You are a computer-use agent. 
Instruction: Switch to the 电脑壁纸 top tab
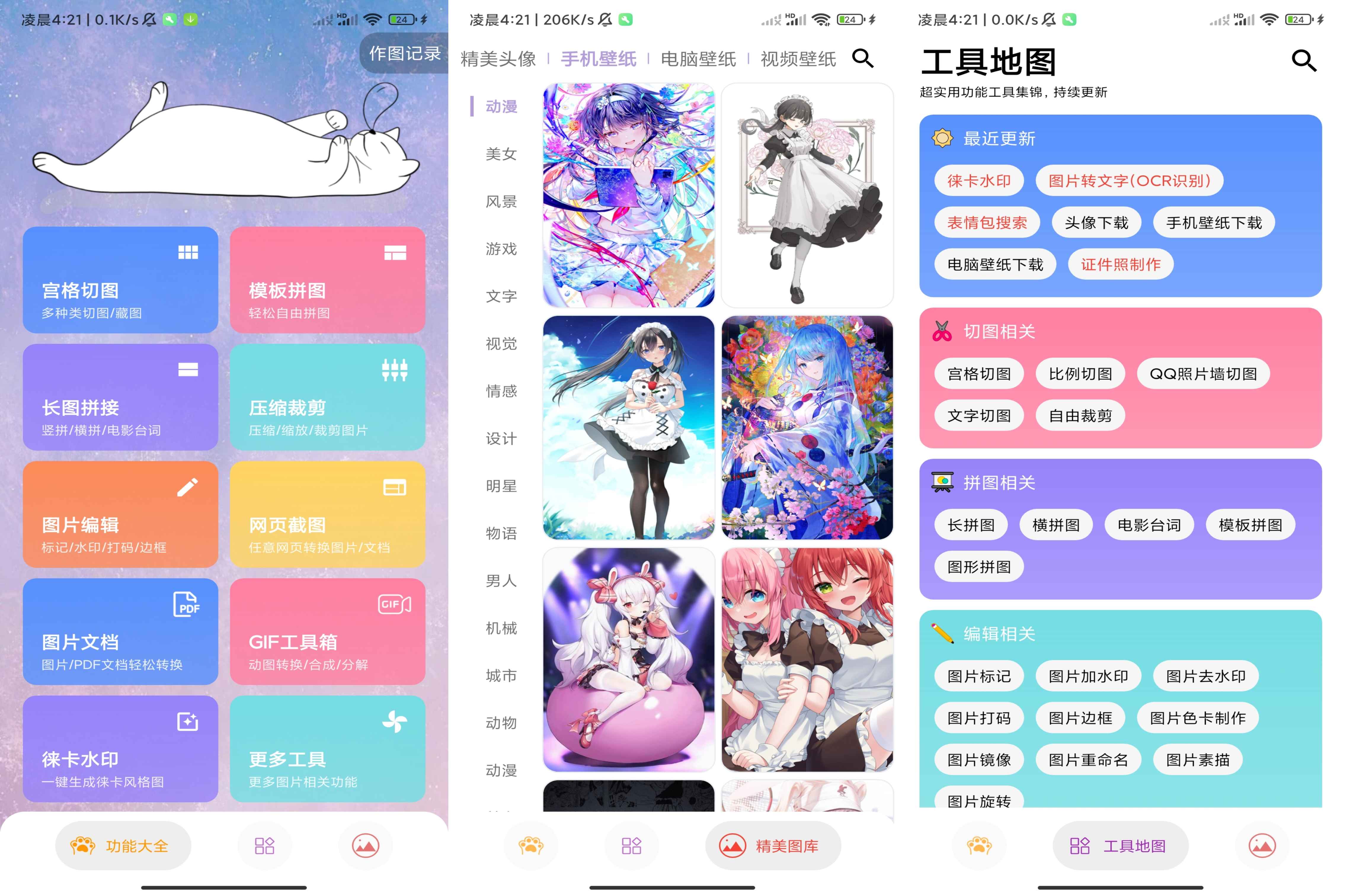(x=698, y=59)
